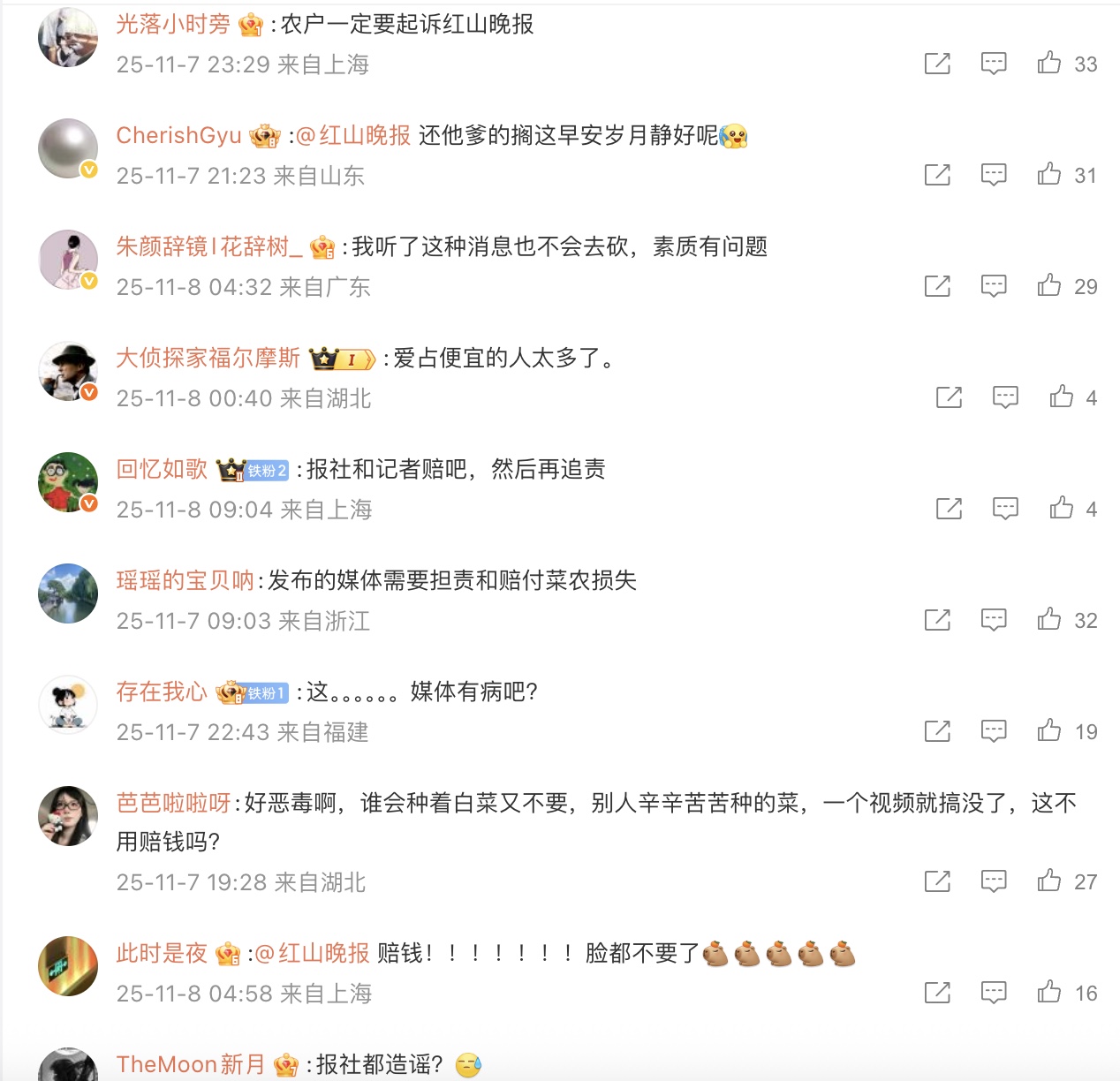Viewport: 1120px width, 1081px height.
Task: Like 回忆如歌's comment
Action: point(1061,508)
